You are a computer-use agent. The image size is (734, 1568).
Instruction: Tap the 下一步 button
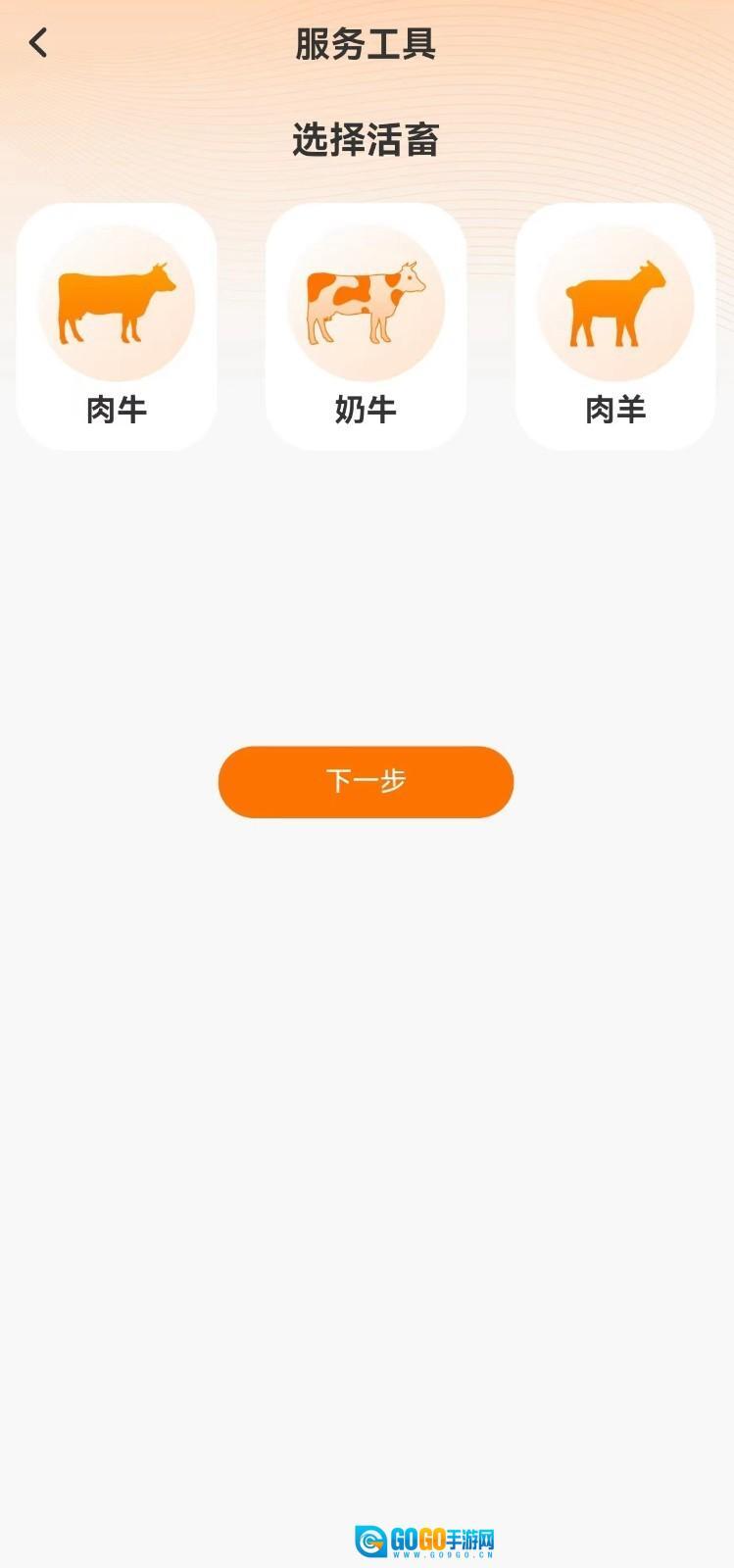(x=366, y=781)
